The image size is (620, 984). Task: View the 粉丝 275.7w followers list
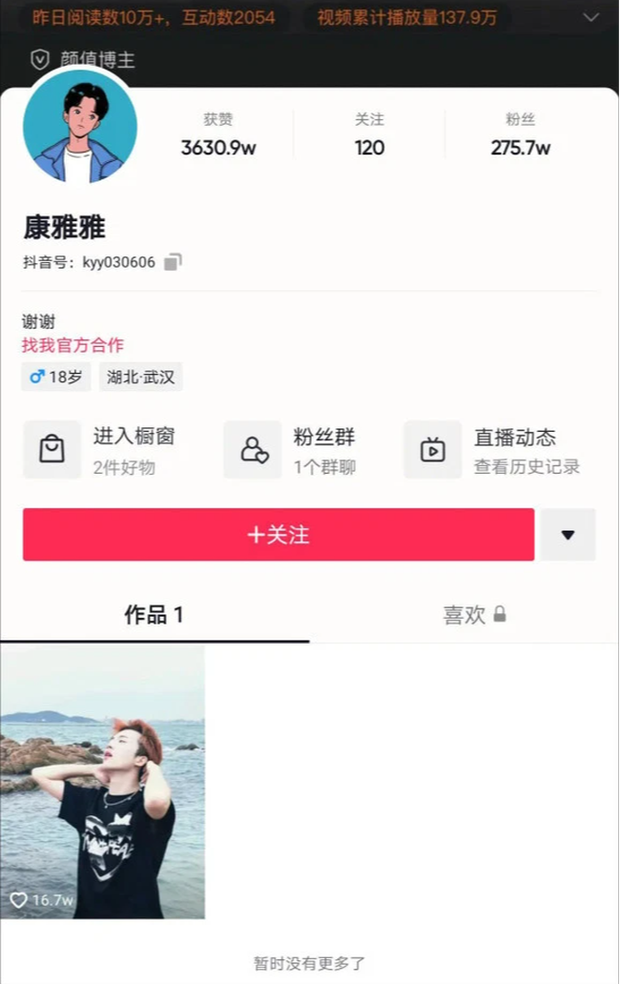(520, 135)
